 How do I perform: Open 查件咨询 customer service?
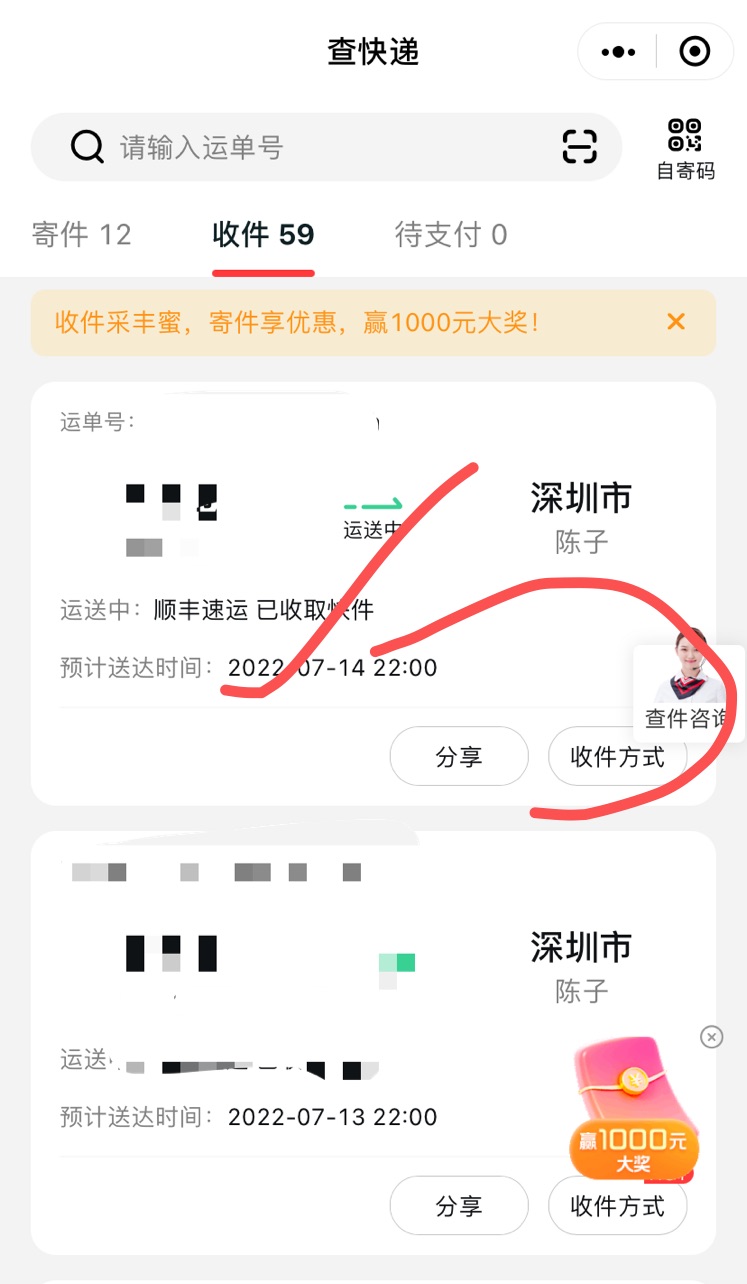tap(688, 691)
